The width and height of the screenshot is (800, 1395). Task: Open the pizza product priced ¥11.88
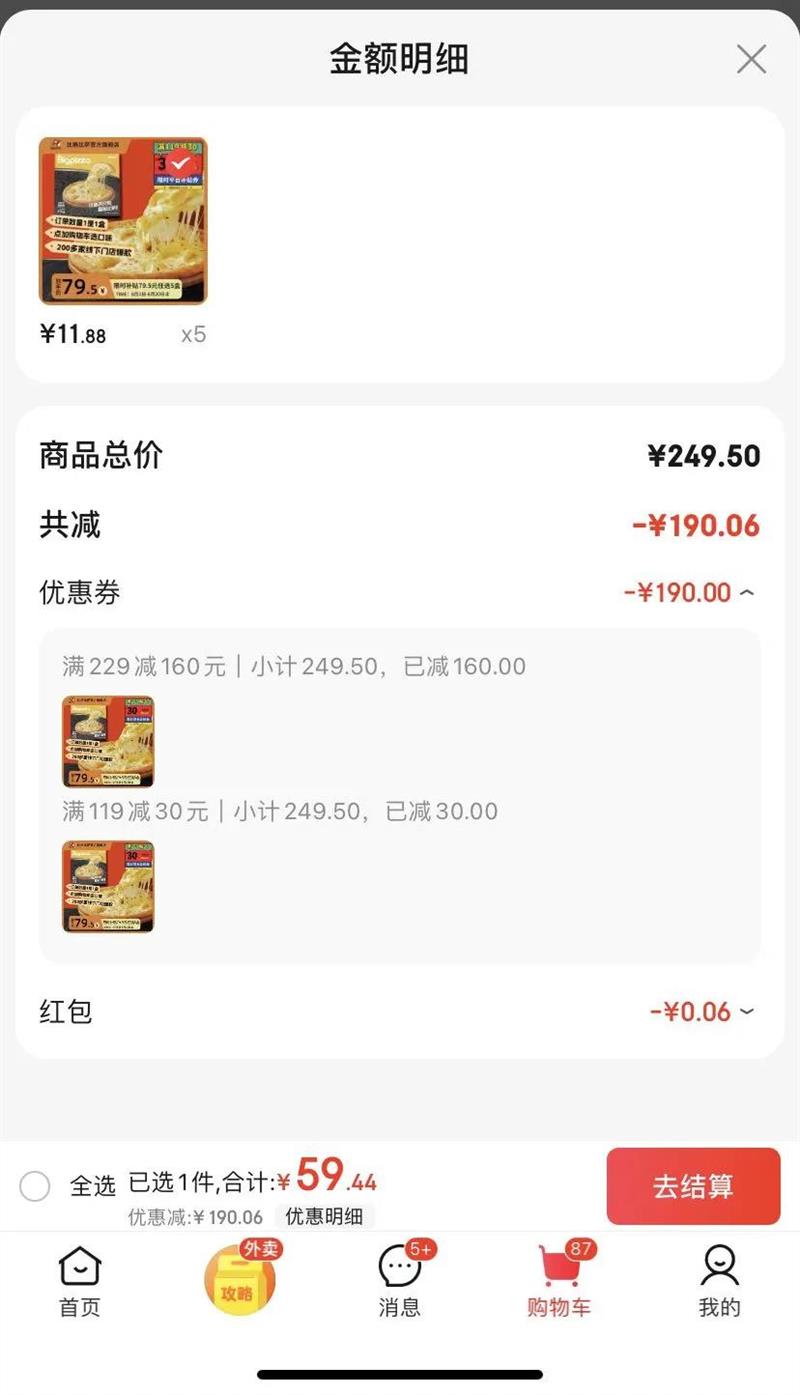(x=123, y=221)
